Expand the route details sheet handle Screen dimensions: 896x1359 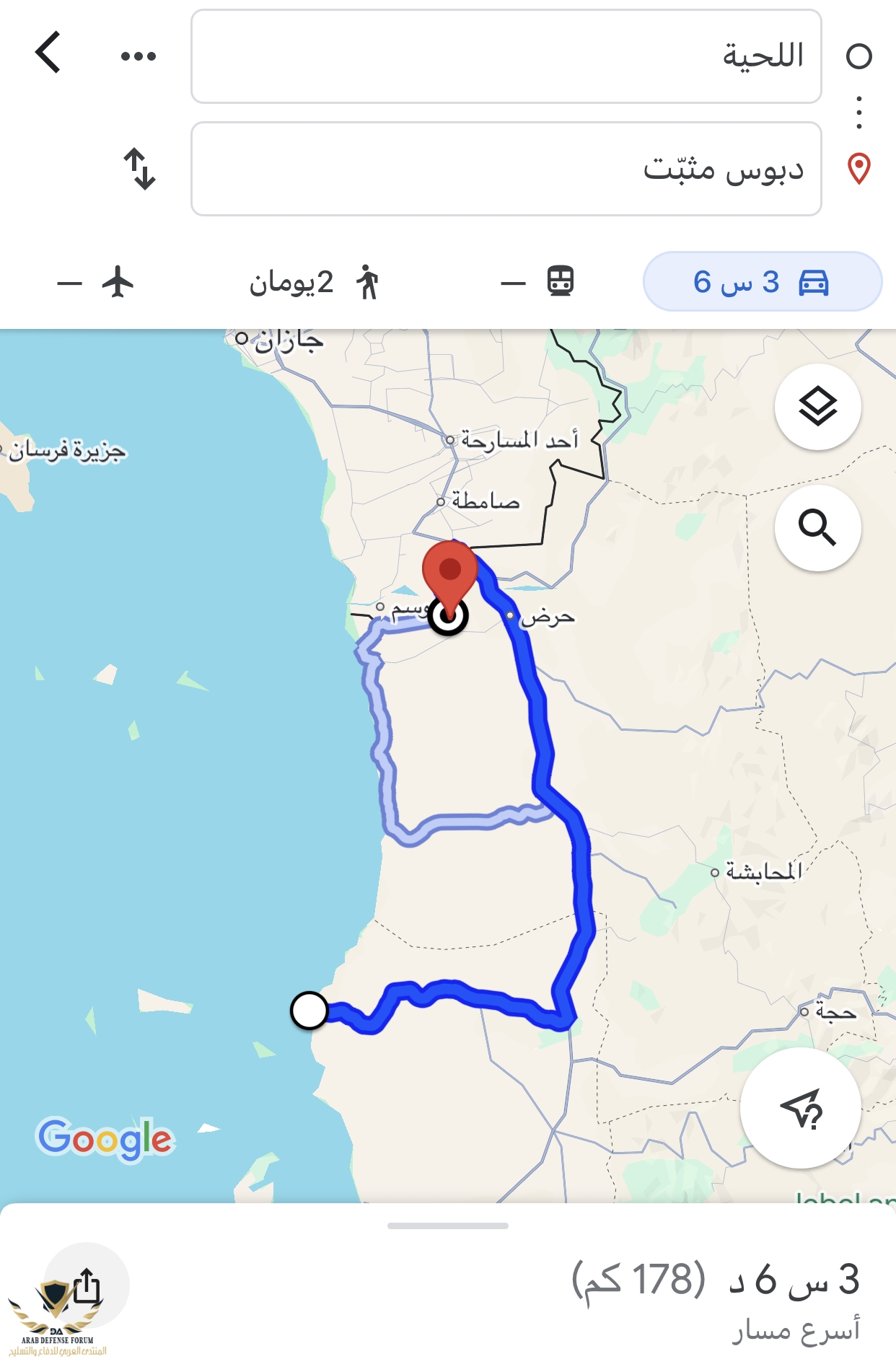pyautogui.click(x=447, y=1226)
